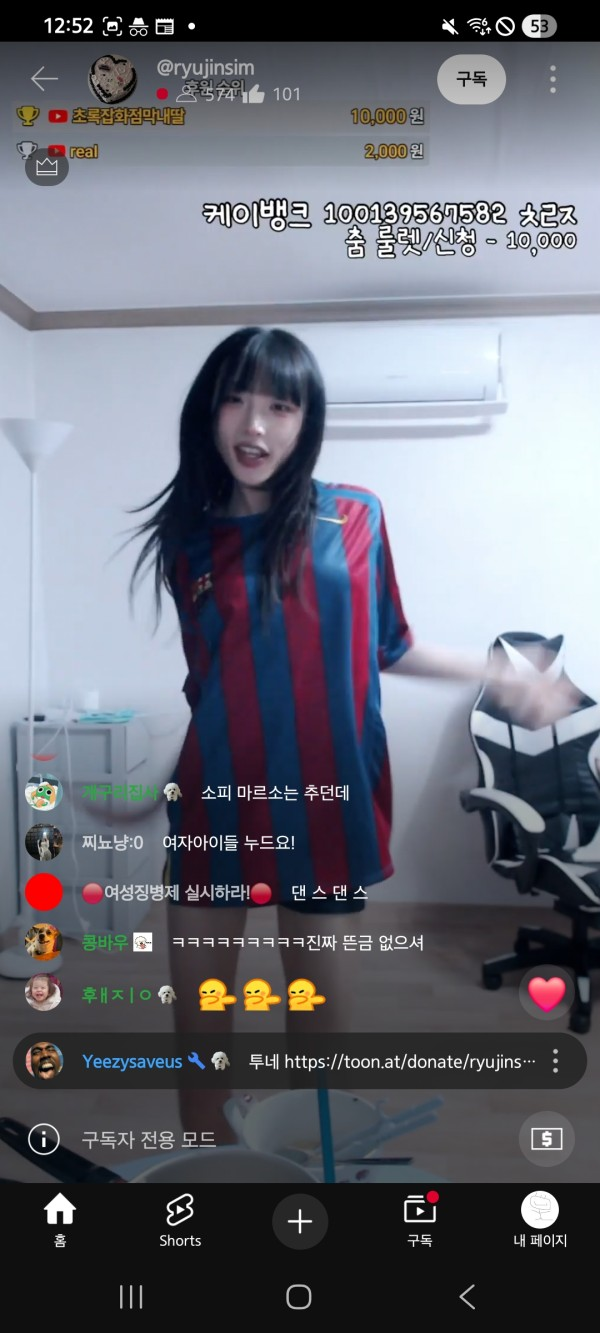Open the top donor crown badge
Viewport: 600px width, 1333px height.
click(47, 167)
